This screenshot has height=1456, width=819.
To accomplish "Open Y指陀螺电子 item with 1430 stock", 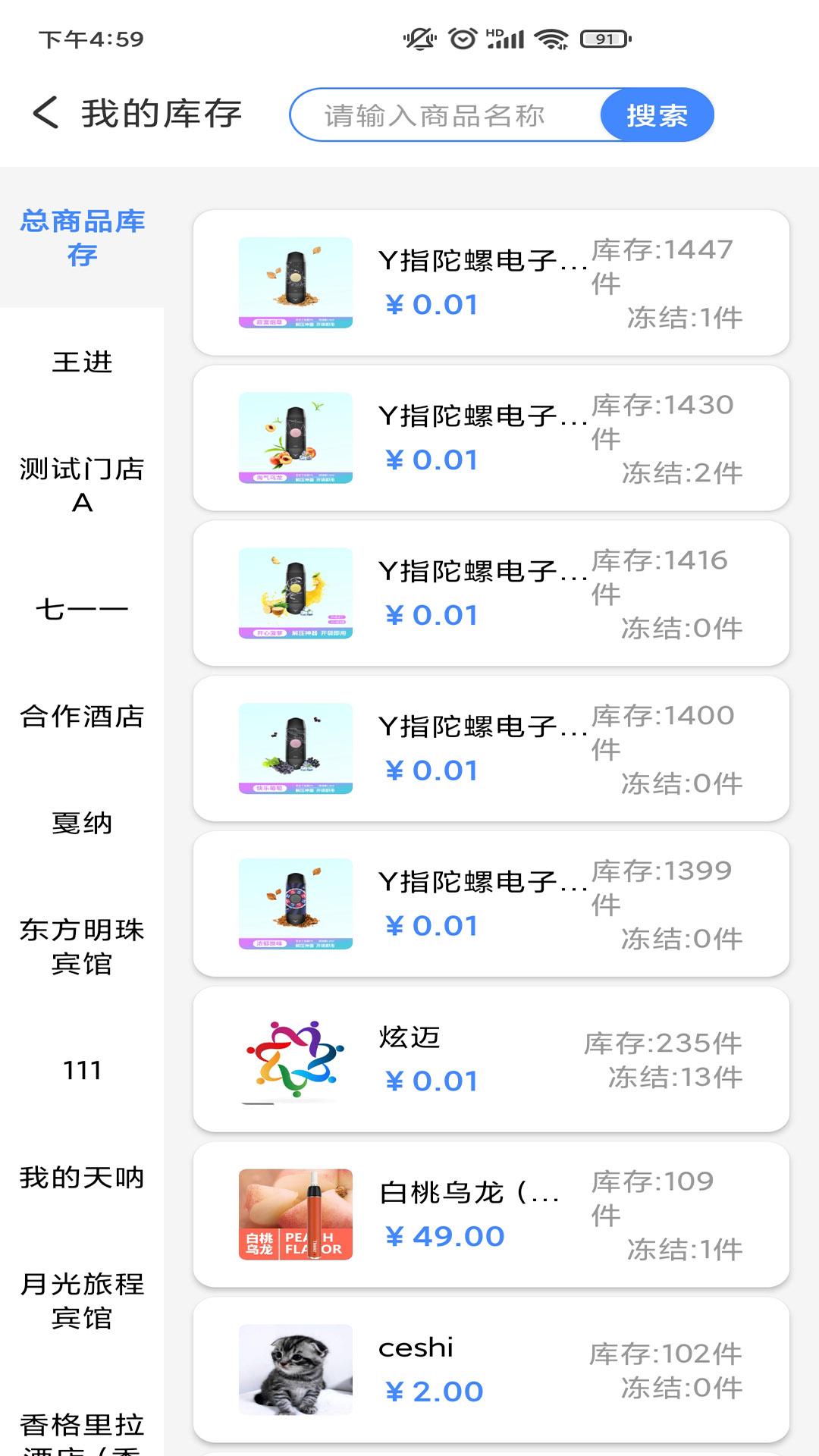I will click(491, 438).
